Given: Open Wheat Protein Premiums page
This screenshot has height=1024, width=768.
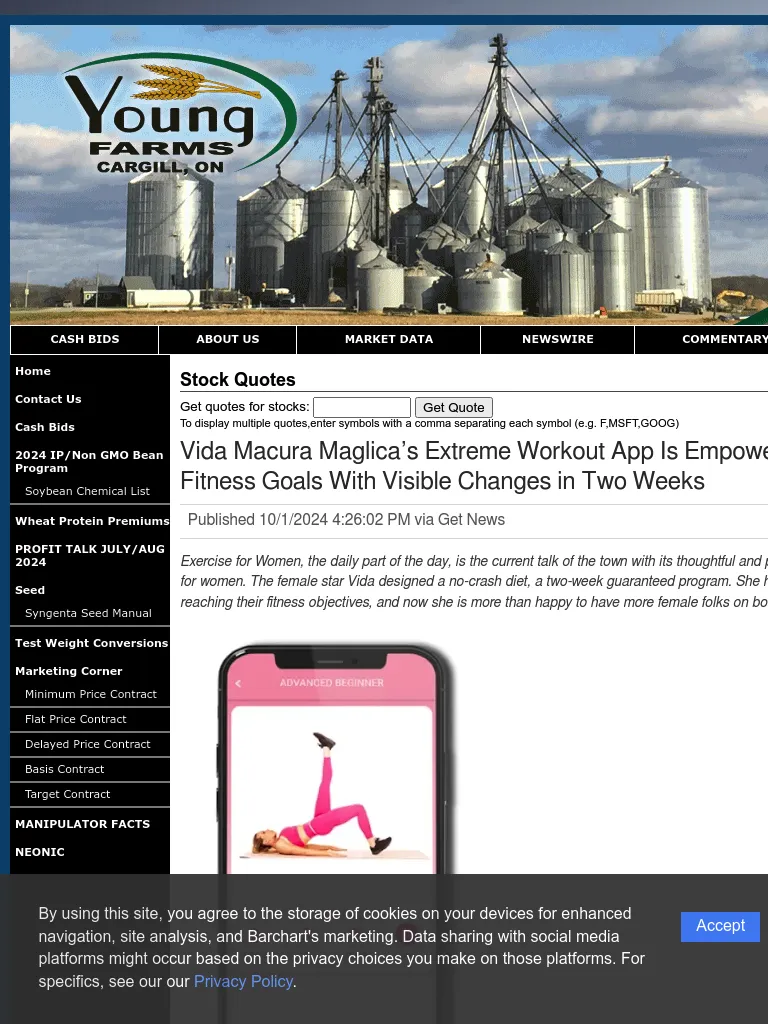Looking at the screenshot, I should tap(92, 521).
